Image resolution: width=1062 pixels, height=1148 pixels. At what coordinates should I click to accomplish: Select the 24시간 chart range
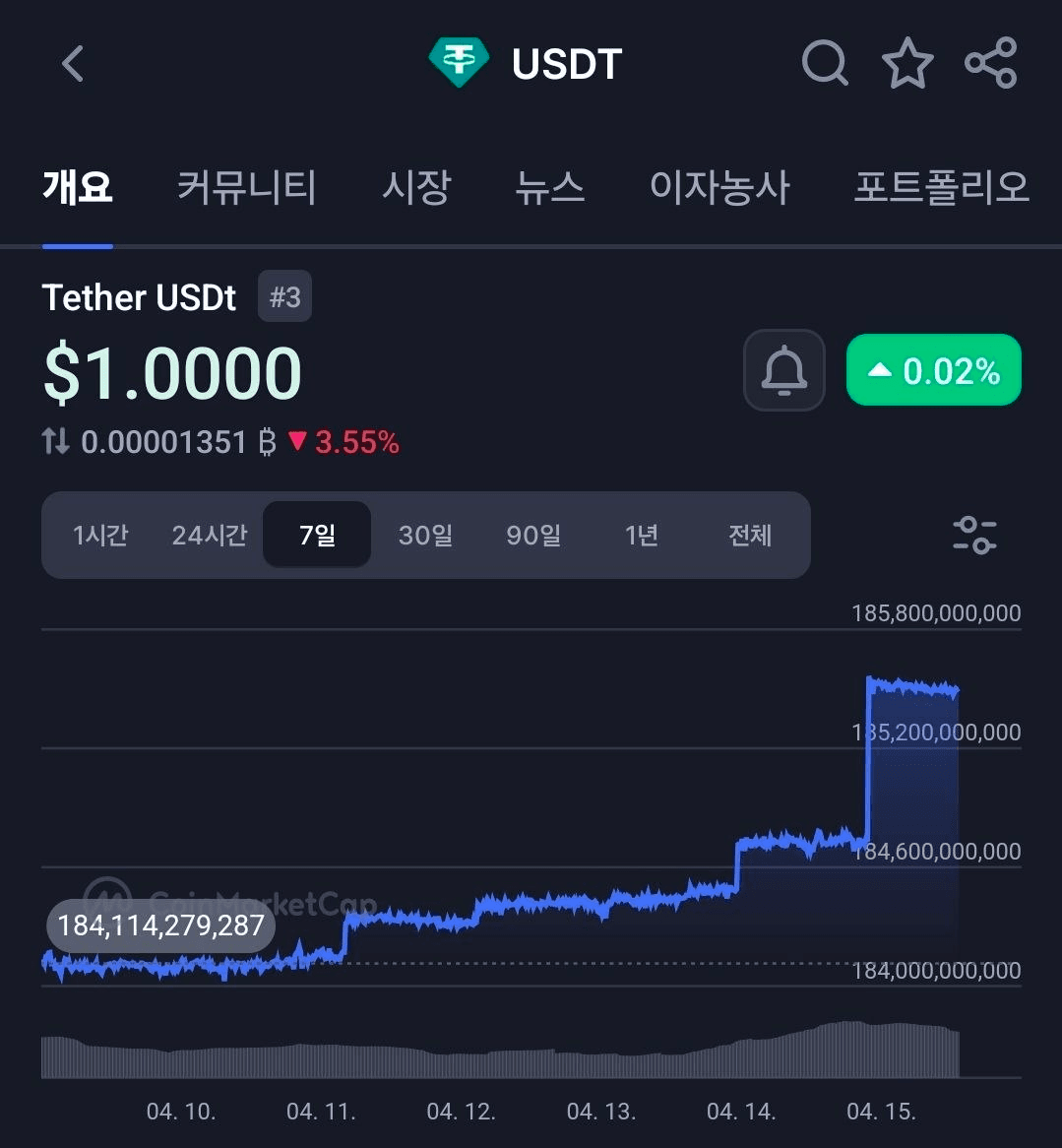tap(209, 536)
